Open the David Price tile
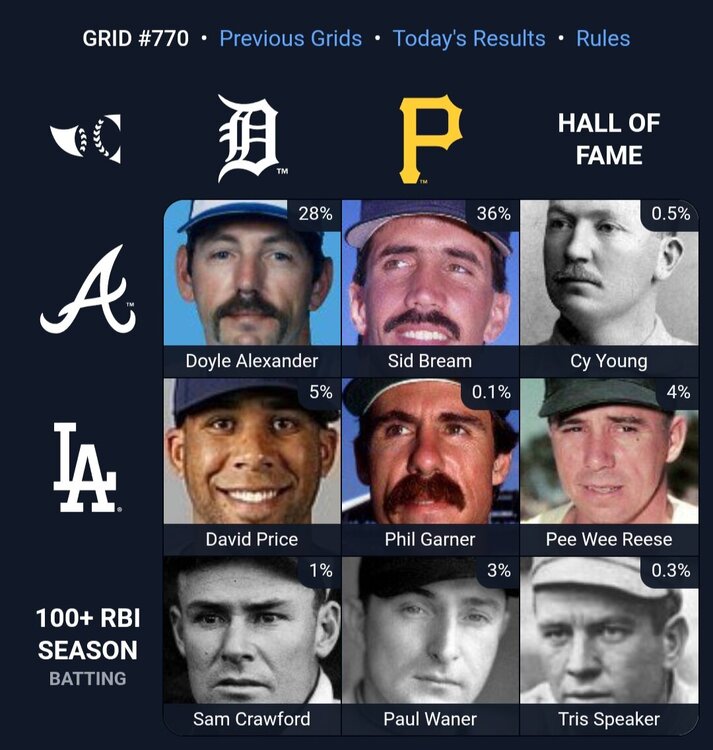 tap(252, 466)
